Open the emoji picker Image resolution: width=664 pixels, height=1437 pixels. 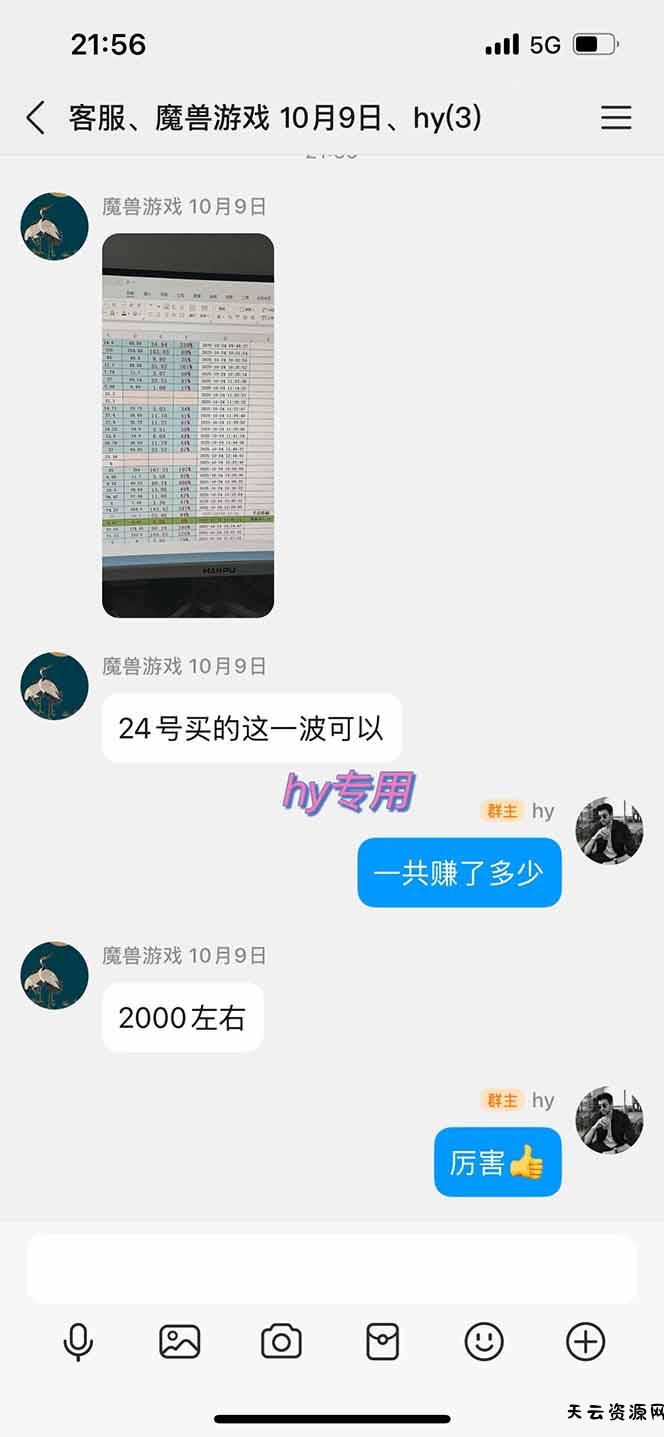pos(484,1342)
